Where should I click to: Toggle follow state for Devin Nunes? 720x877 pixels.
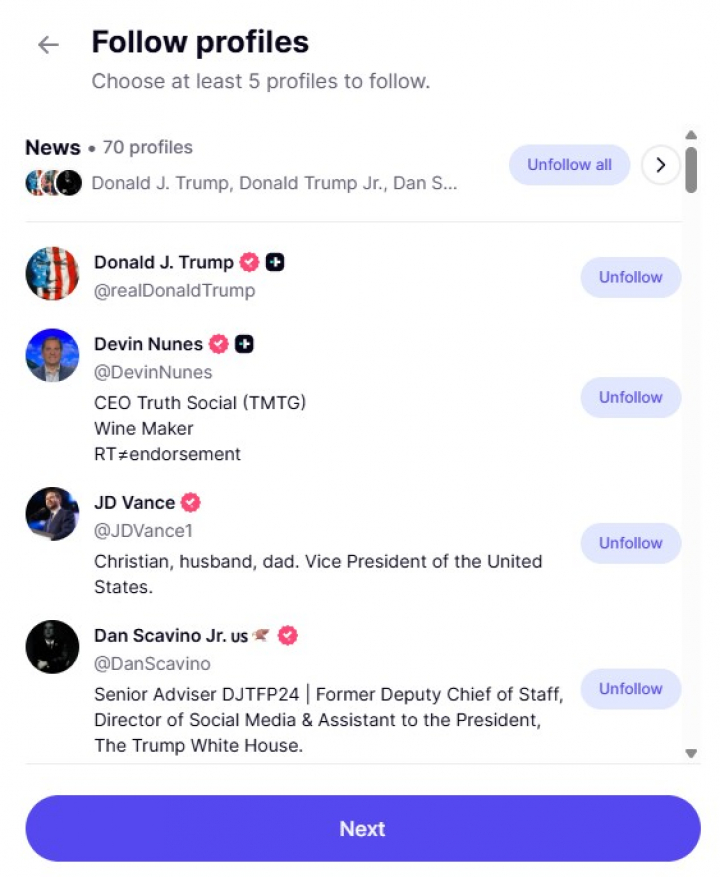click(x=630, y=397)
